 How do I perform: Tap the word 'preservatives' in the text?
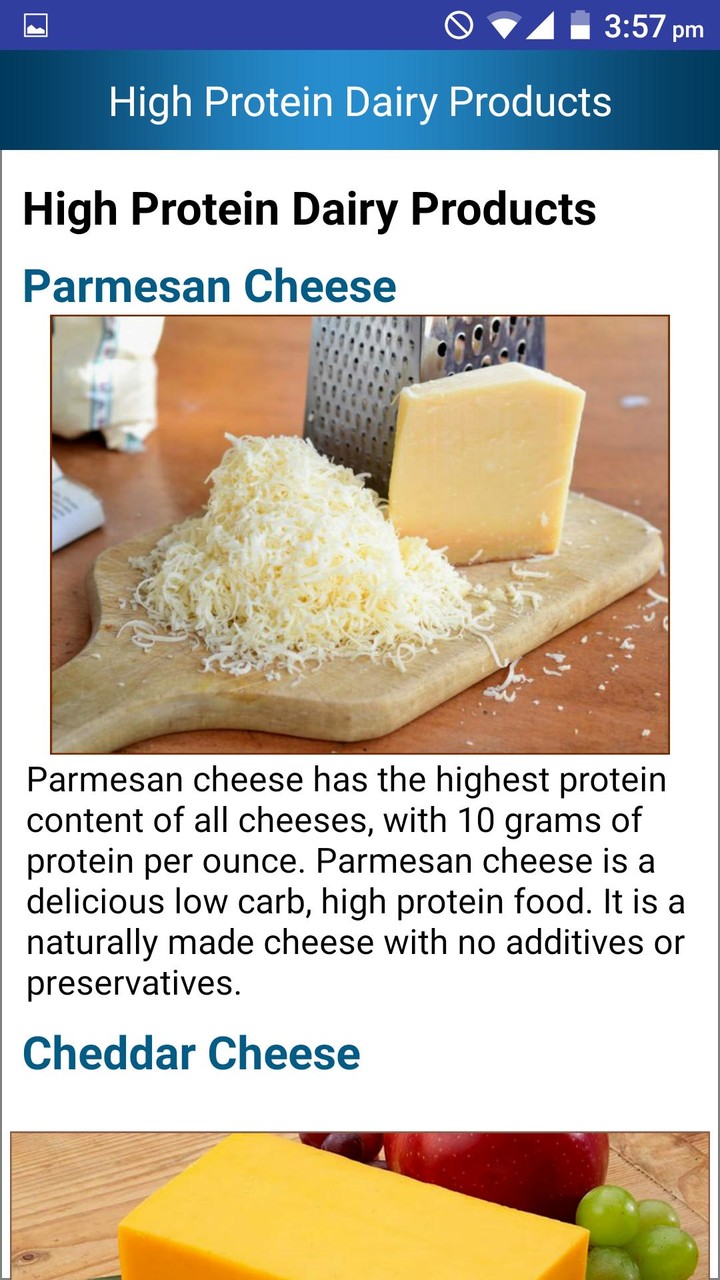(132, 983)
